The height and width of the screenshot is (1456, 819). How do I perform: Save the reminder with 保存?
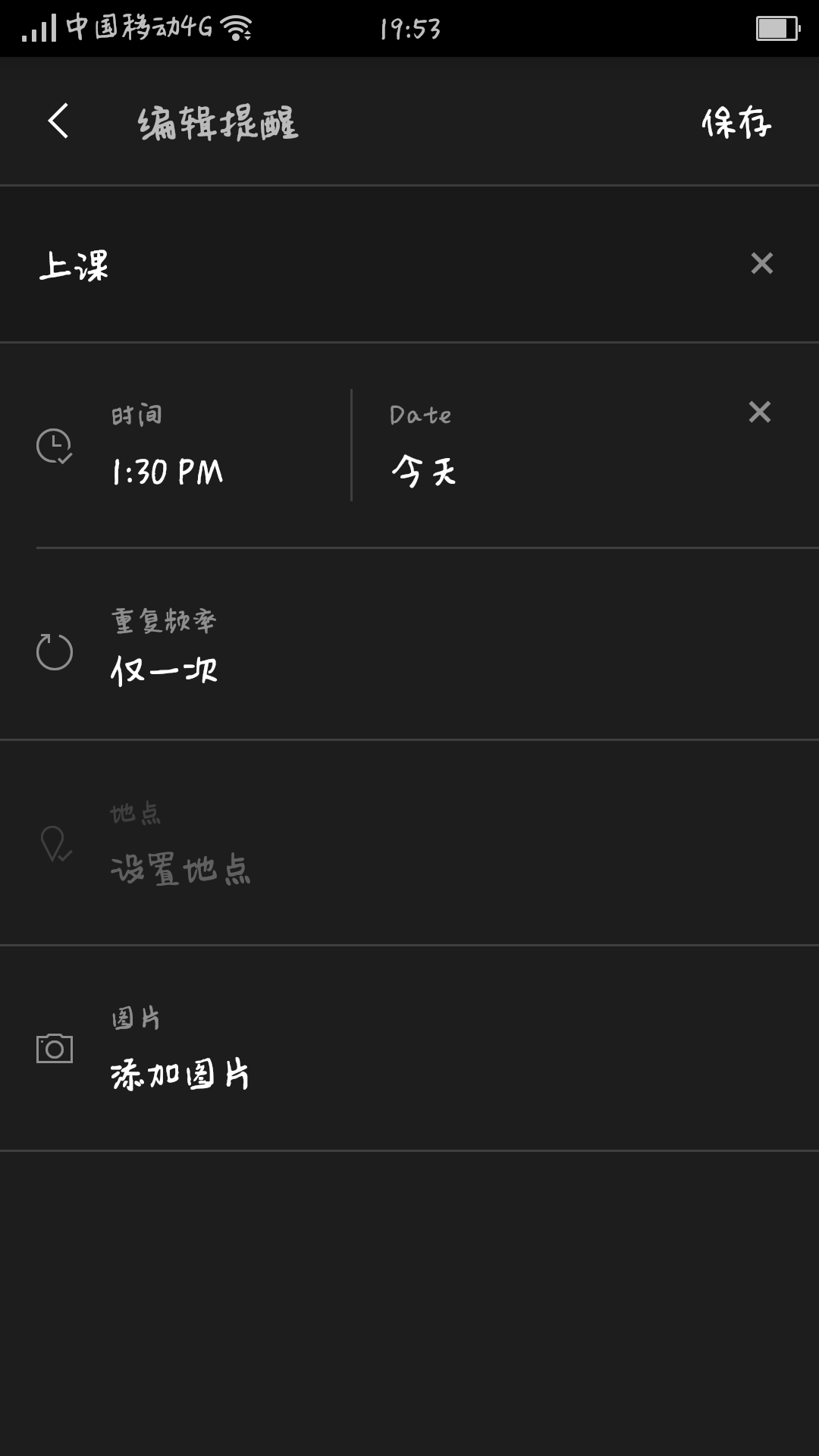(736, 122)
